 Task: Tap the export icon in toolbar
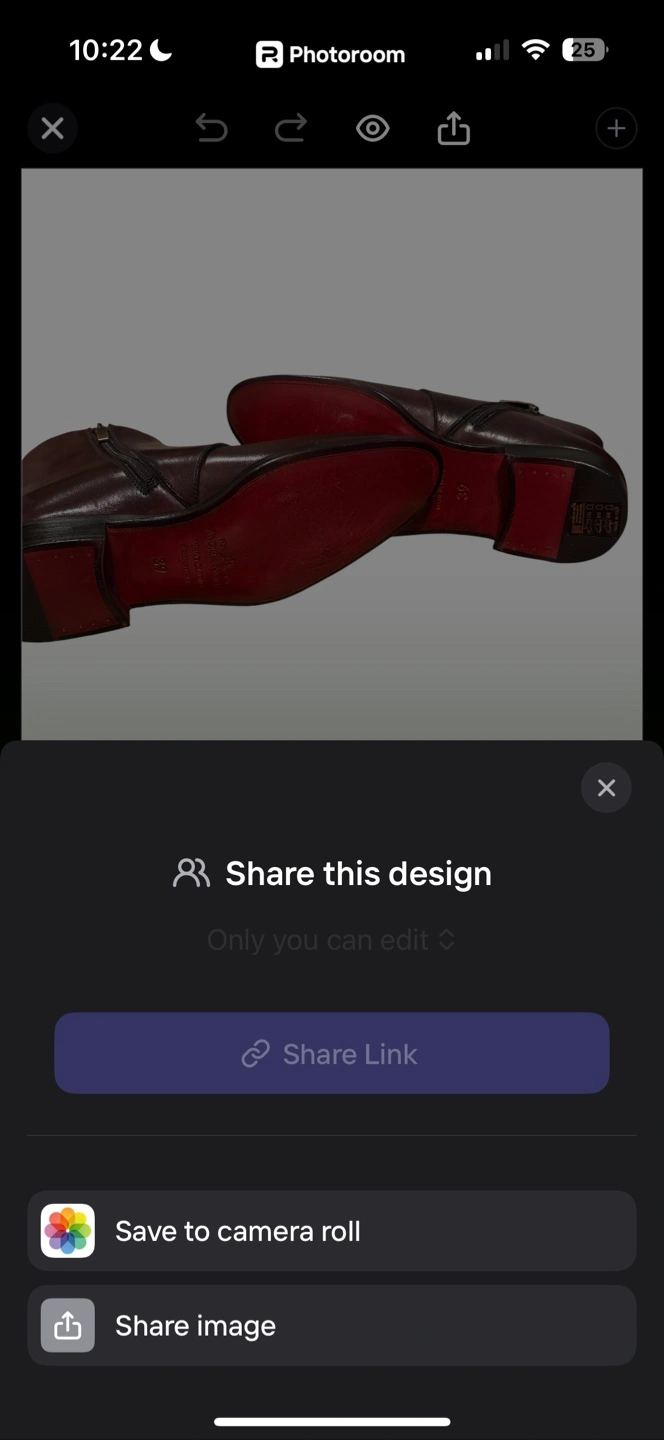tap(454, 128)
